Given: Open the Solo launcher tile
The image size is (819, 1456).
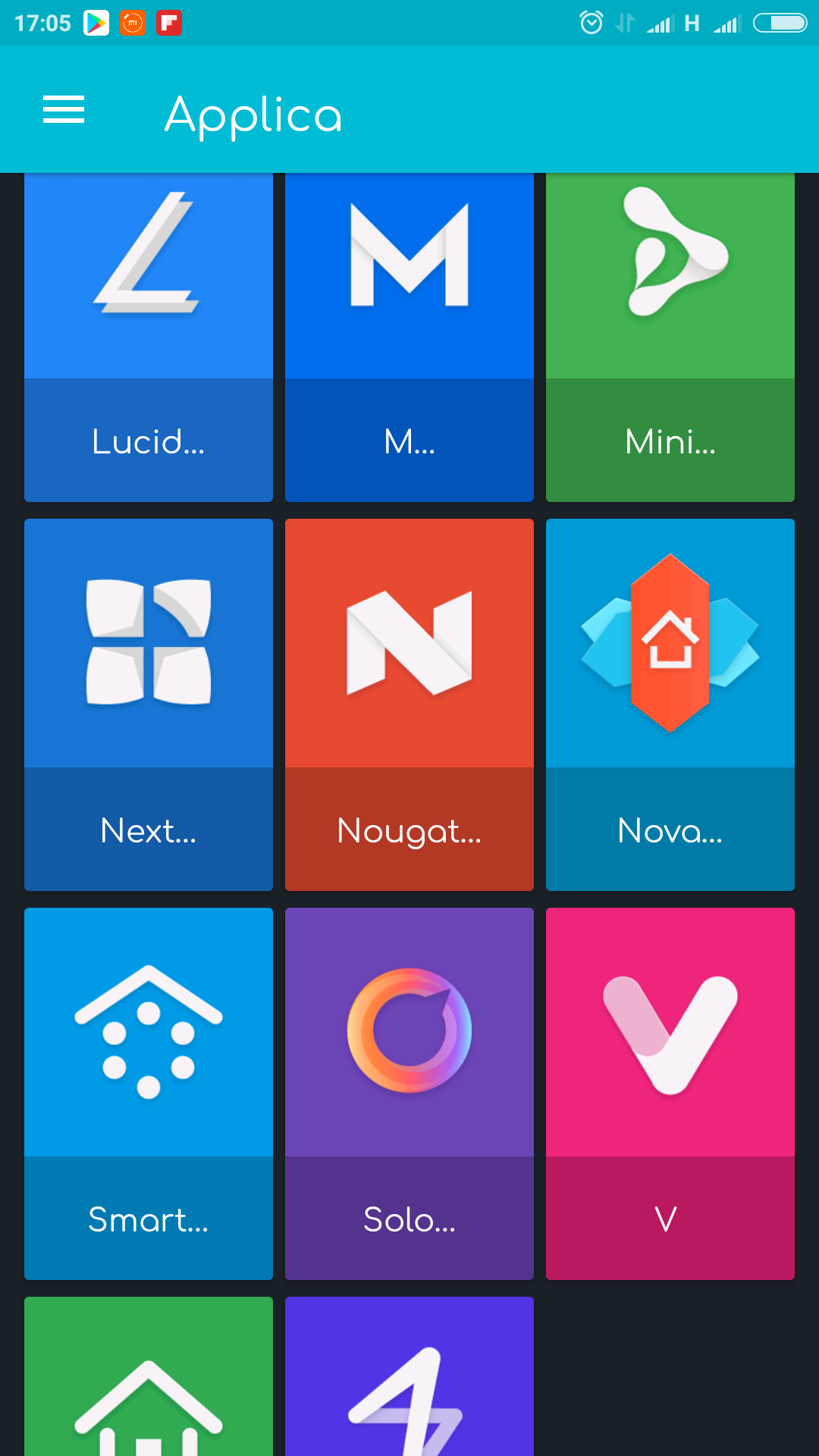Looking at the screenshot, I should (x=409, y=1094).
